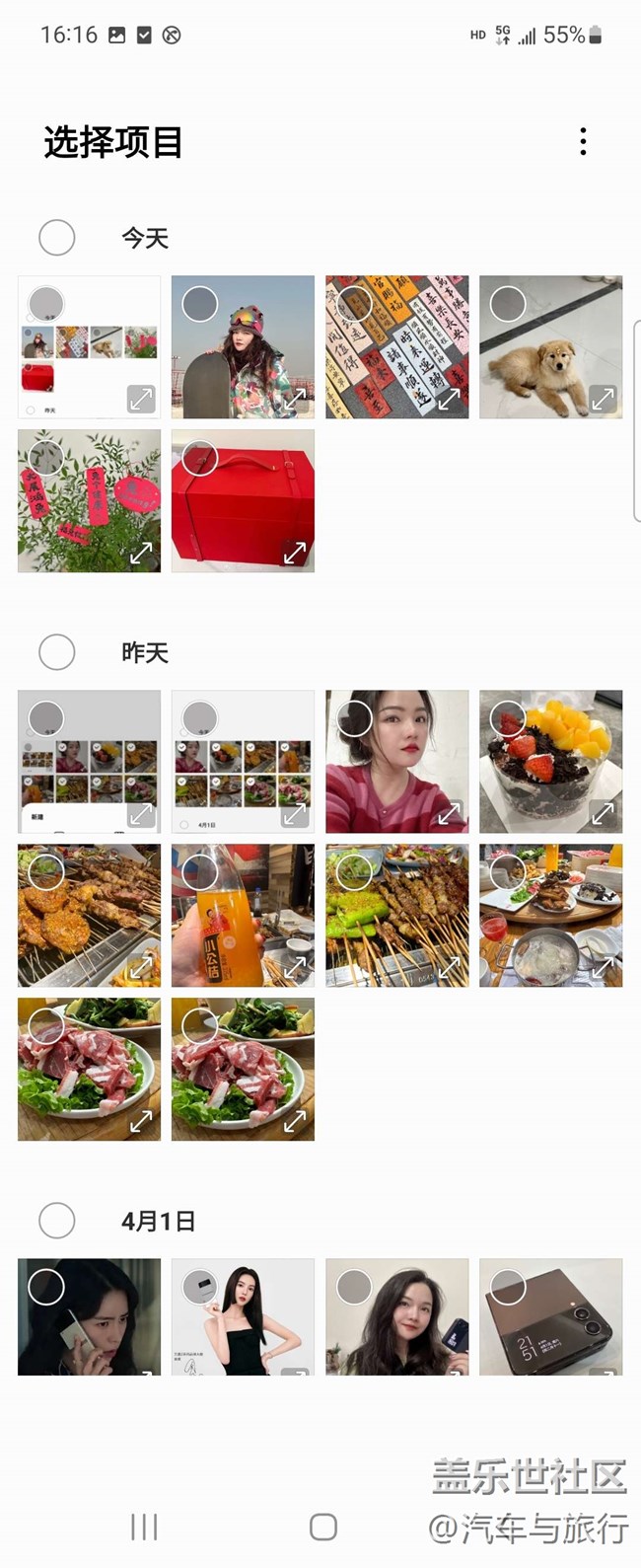This screenshot has height=1568, width=641.
Task: Select the green plant with red tags photo
Action: tap(46, 458)
